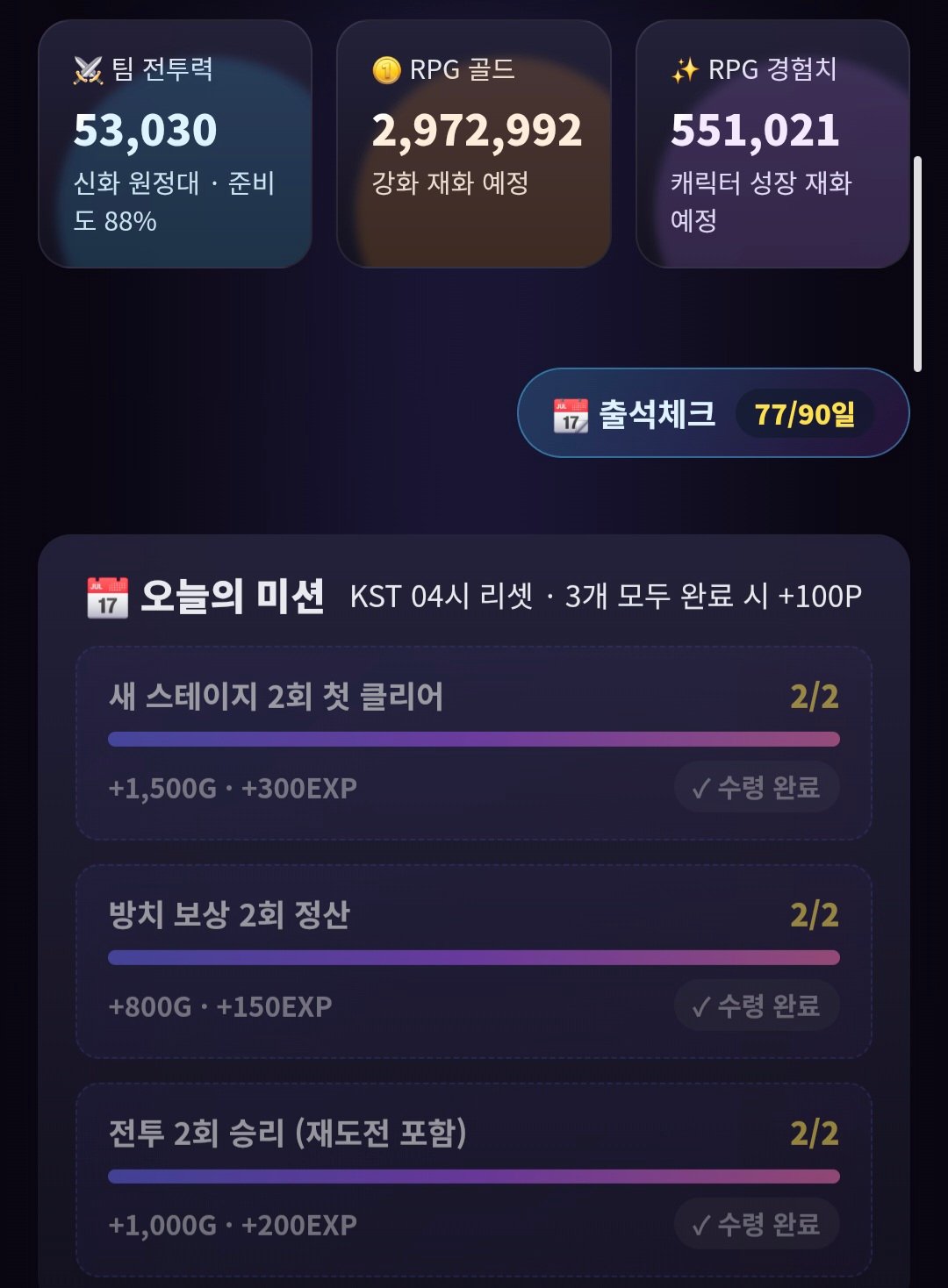
Task: Open the 출석체크 attendance button
Action: coord(713,412)
